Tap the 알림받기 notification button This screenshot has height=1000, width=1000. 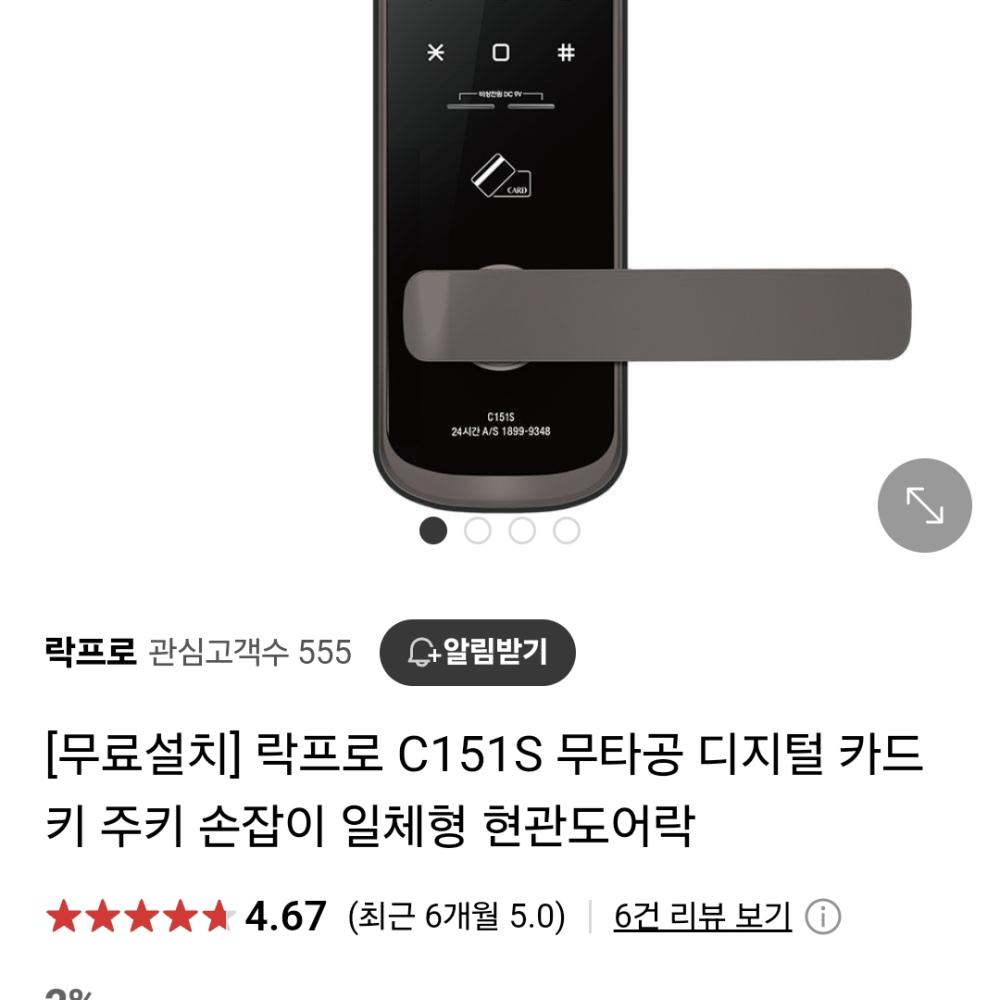[x=478, y=653]
